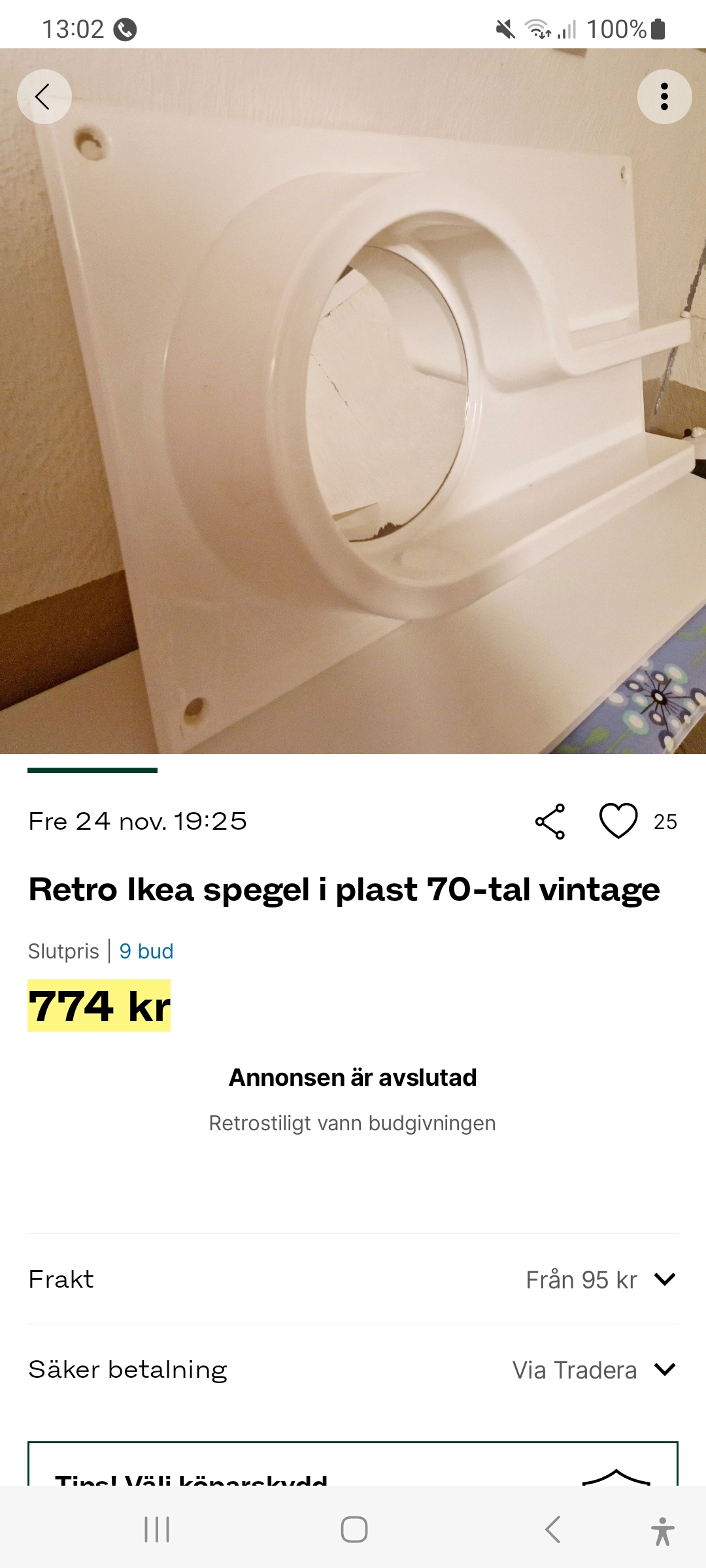Tap the system home button

[x=354, y=1529]
